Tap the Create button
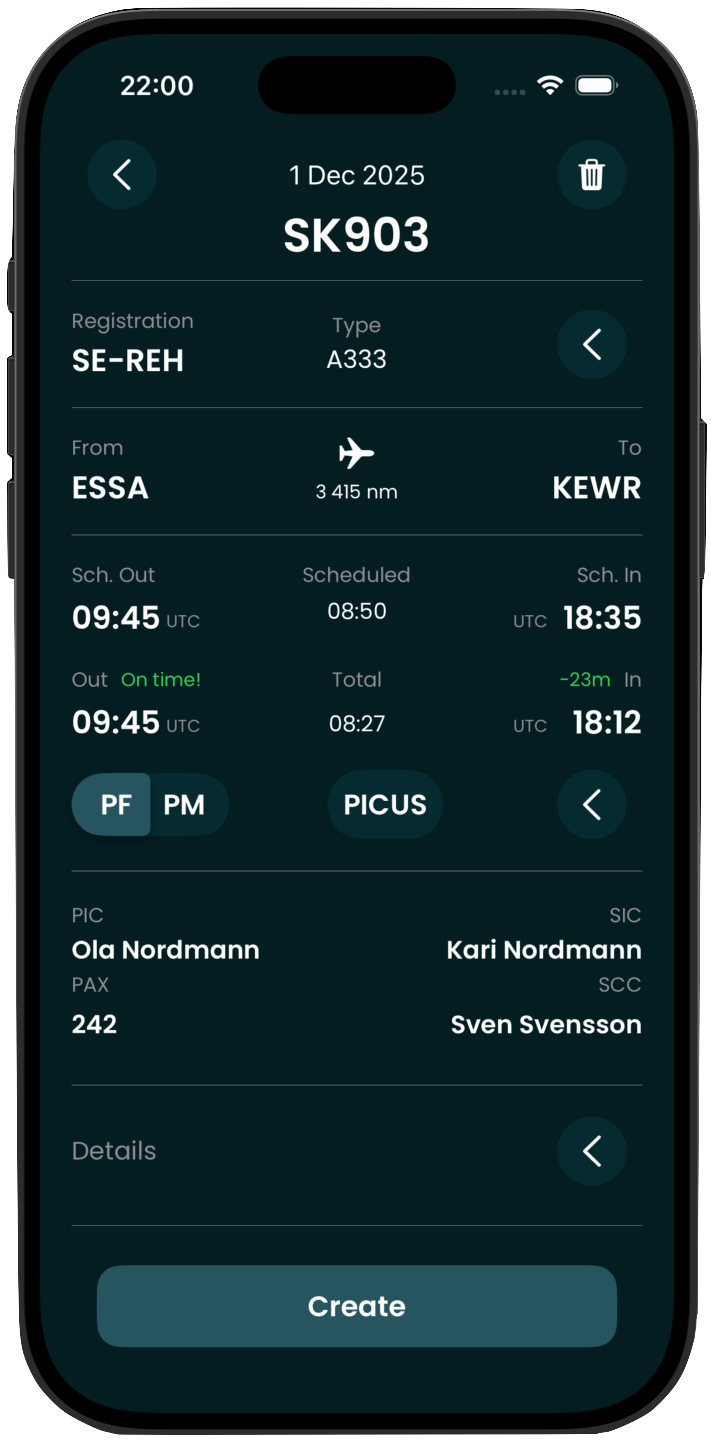 click(x=356, y=1306)
